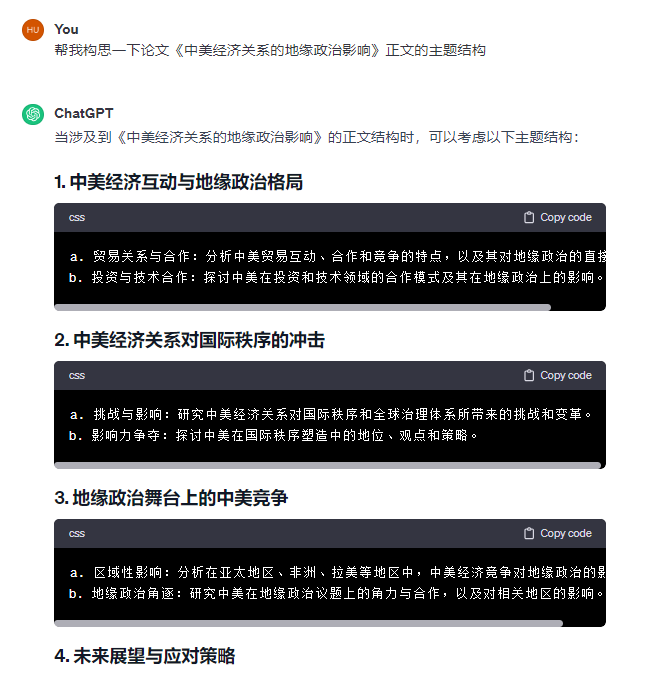Copy code under 地缘政治舞台上的中美竞争
647x673 pixels.
[x=557, y=533]
